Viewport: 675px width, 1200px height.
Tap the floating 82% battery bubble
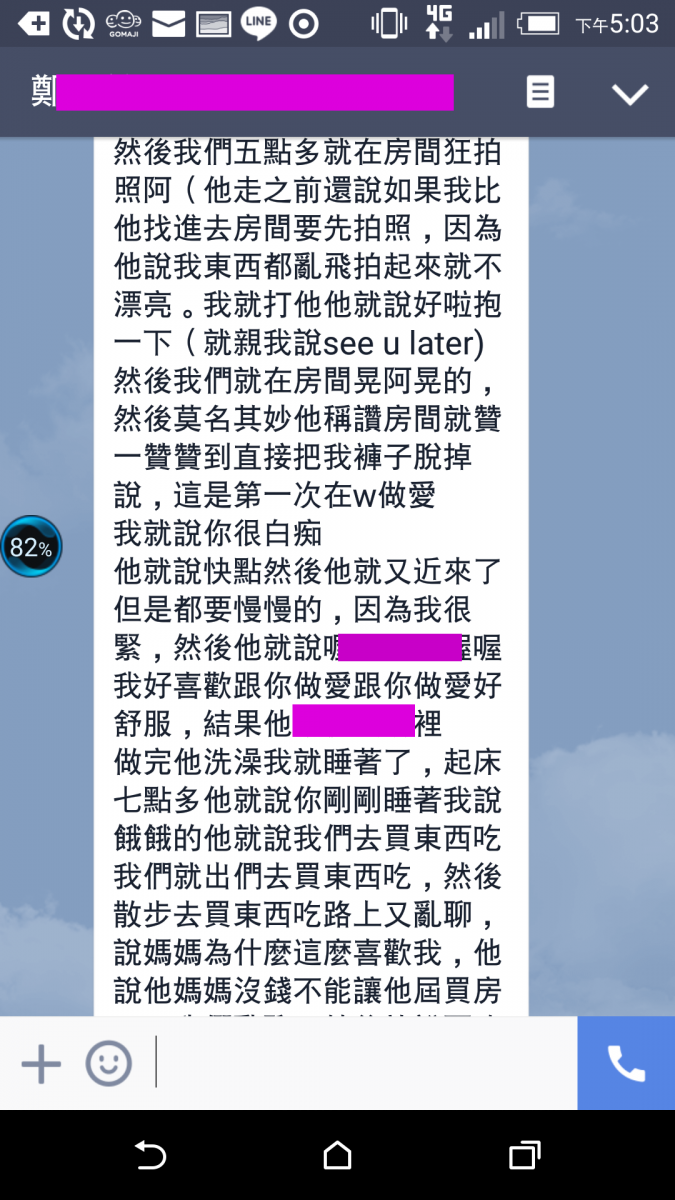coord(30,547)
